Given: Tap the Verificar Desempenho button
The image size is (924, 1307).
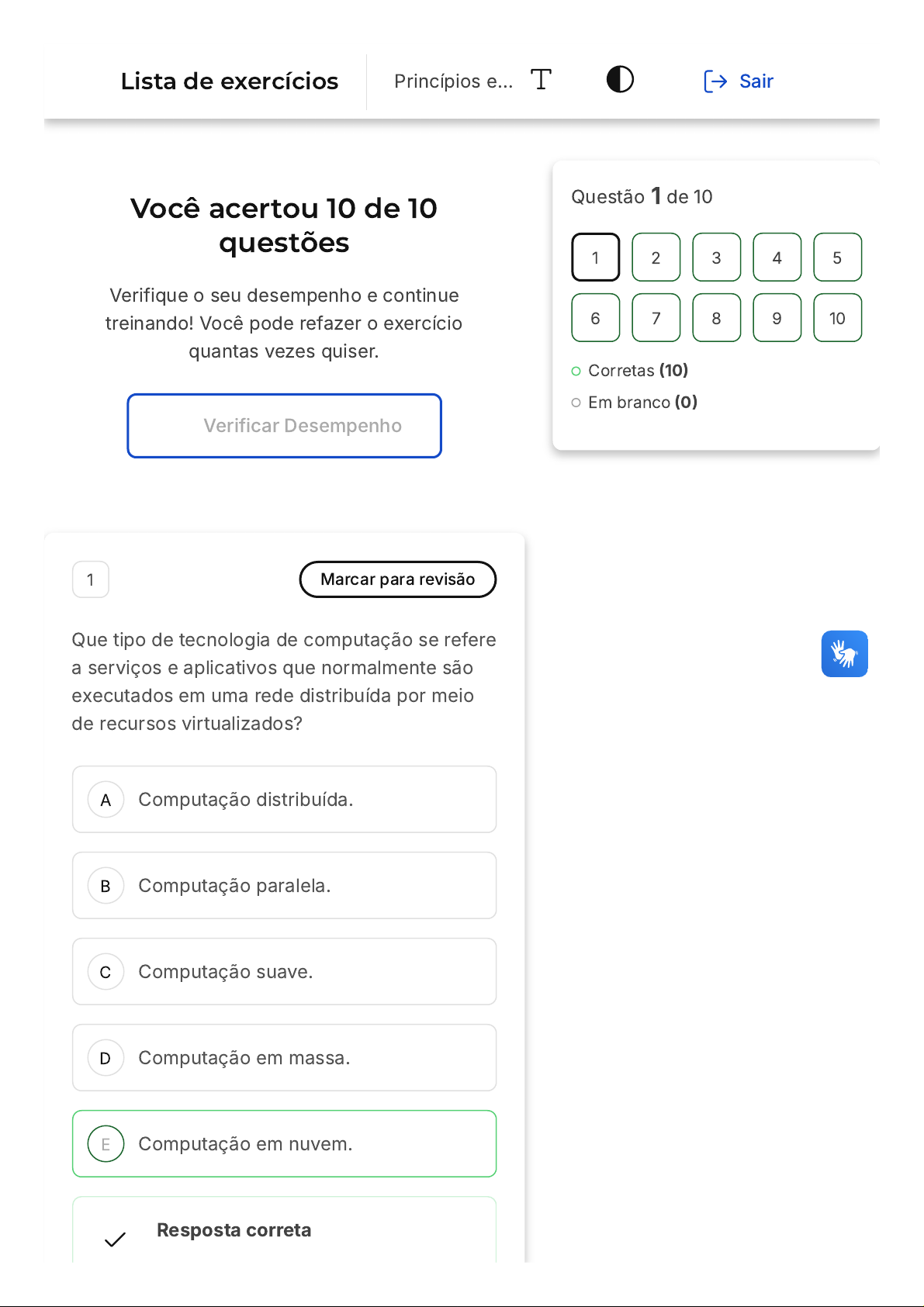Looking at the screenshot, I should 285,426.
